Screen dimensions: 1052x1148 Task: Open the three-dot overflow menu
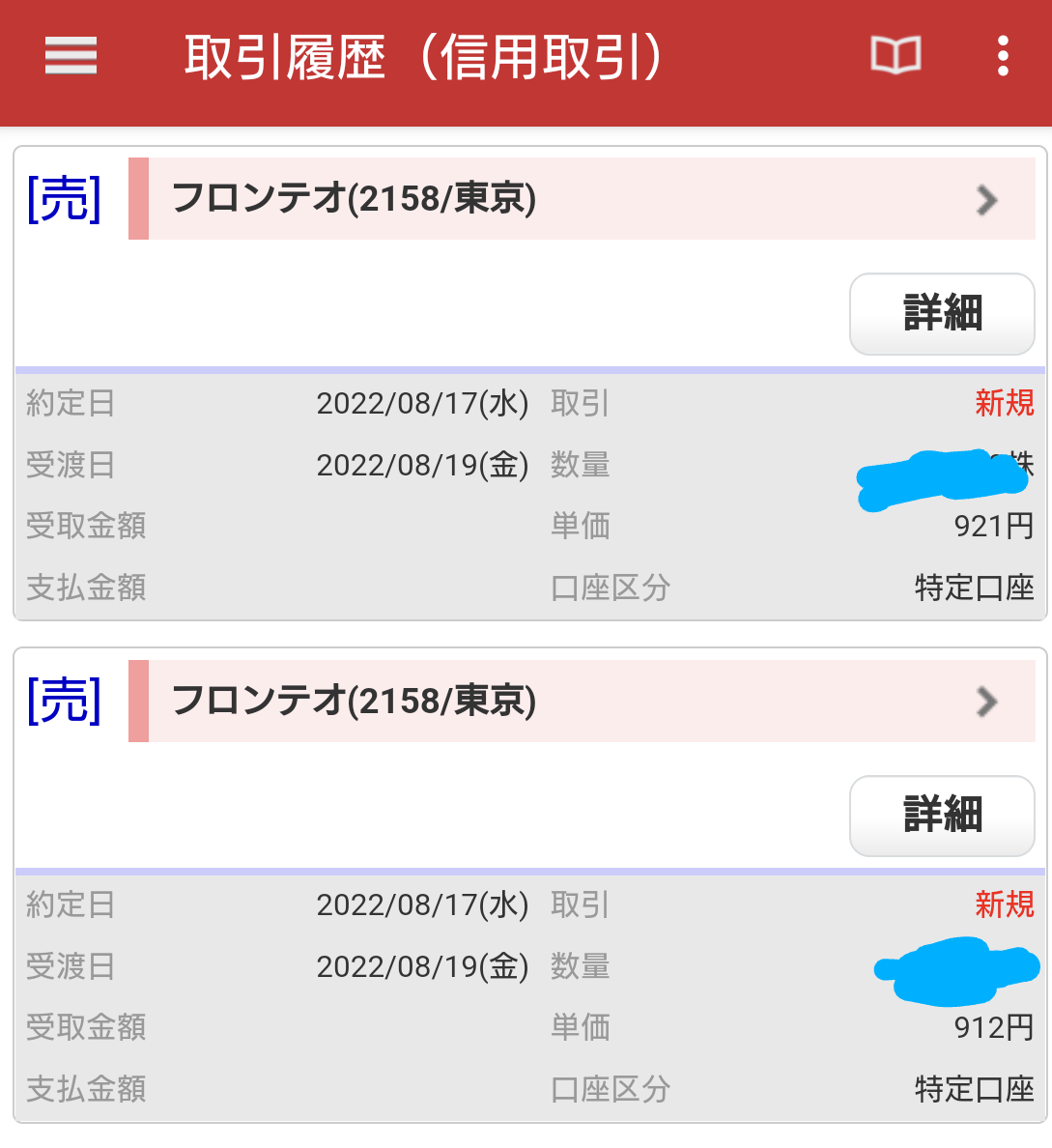tap(1004, 56)
